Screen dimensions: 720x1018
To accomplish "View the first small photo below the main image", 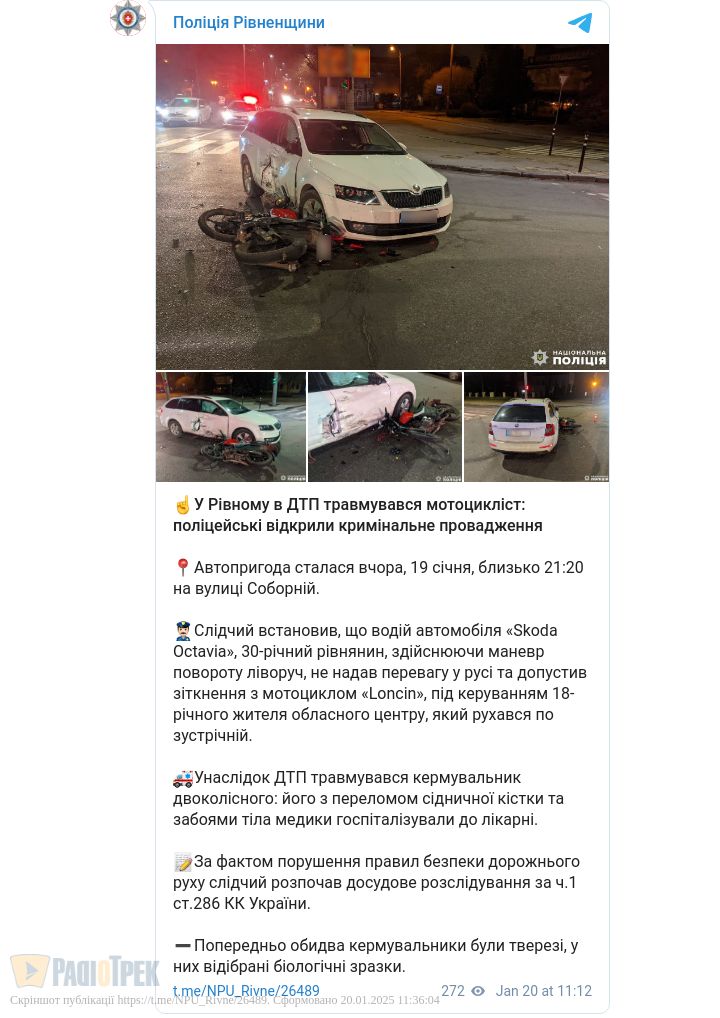I will tap(231, 427).
